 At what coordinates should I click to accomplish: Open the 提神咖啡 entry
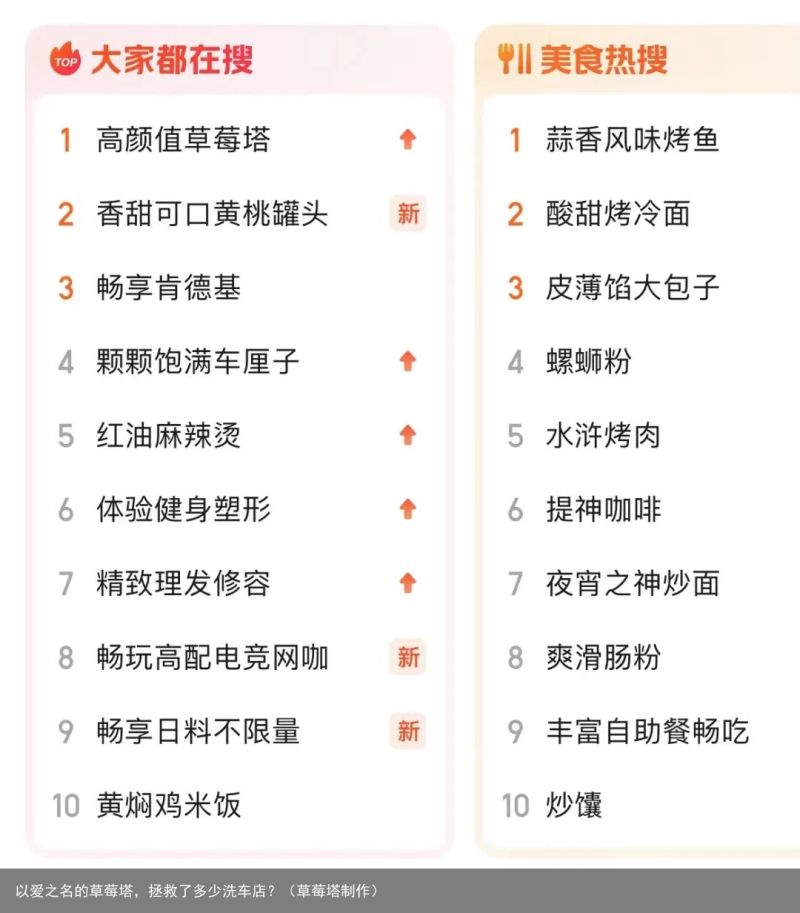(x=603, y=510)
